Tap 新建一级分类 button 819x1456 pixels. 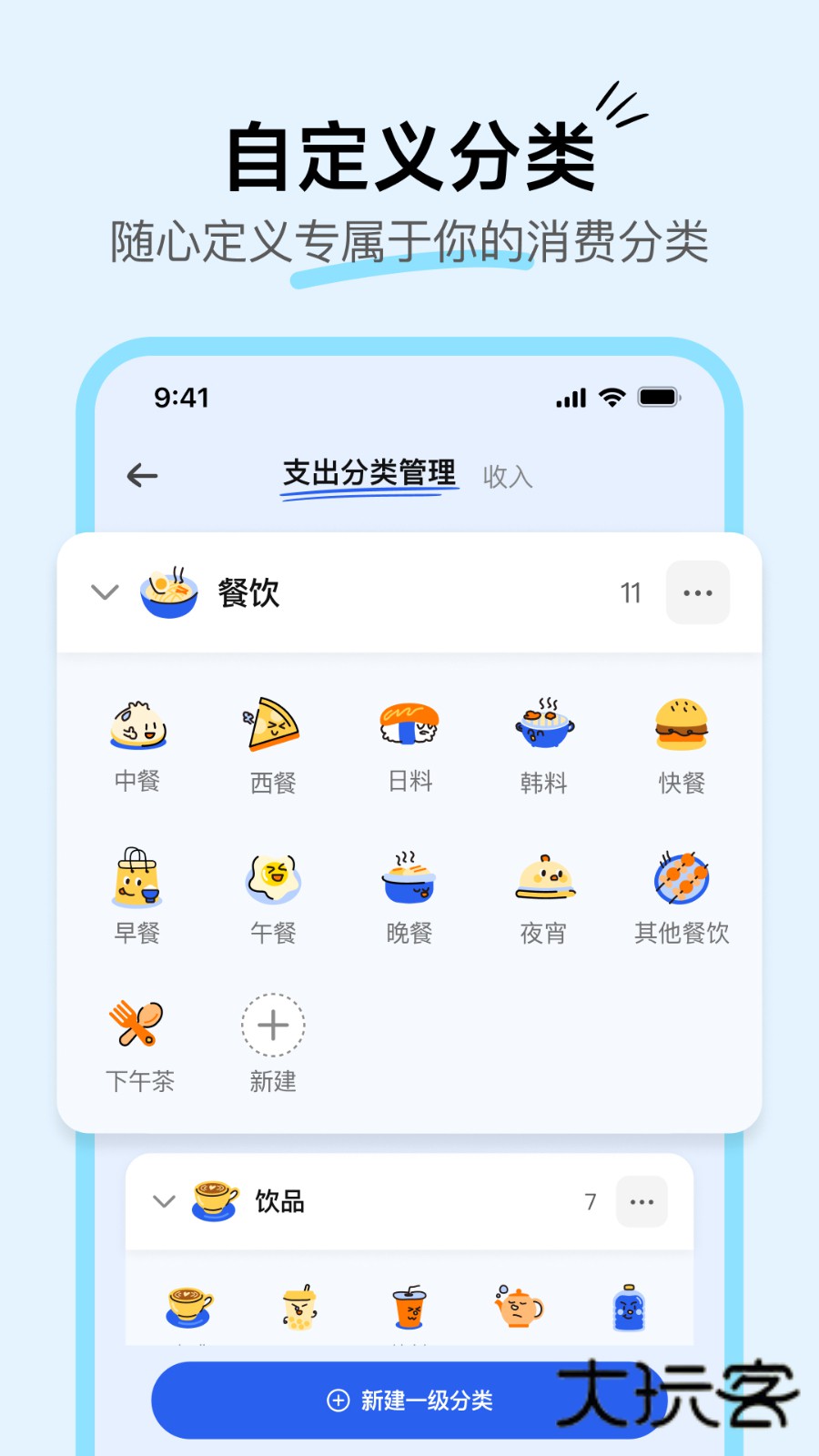point(409,1401)
